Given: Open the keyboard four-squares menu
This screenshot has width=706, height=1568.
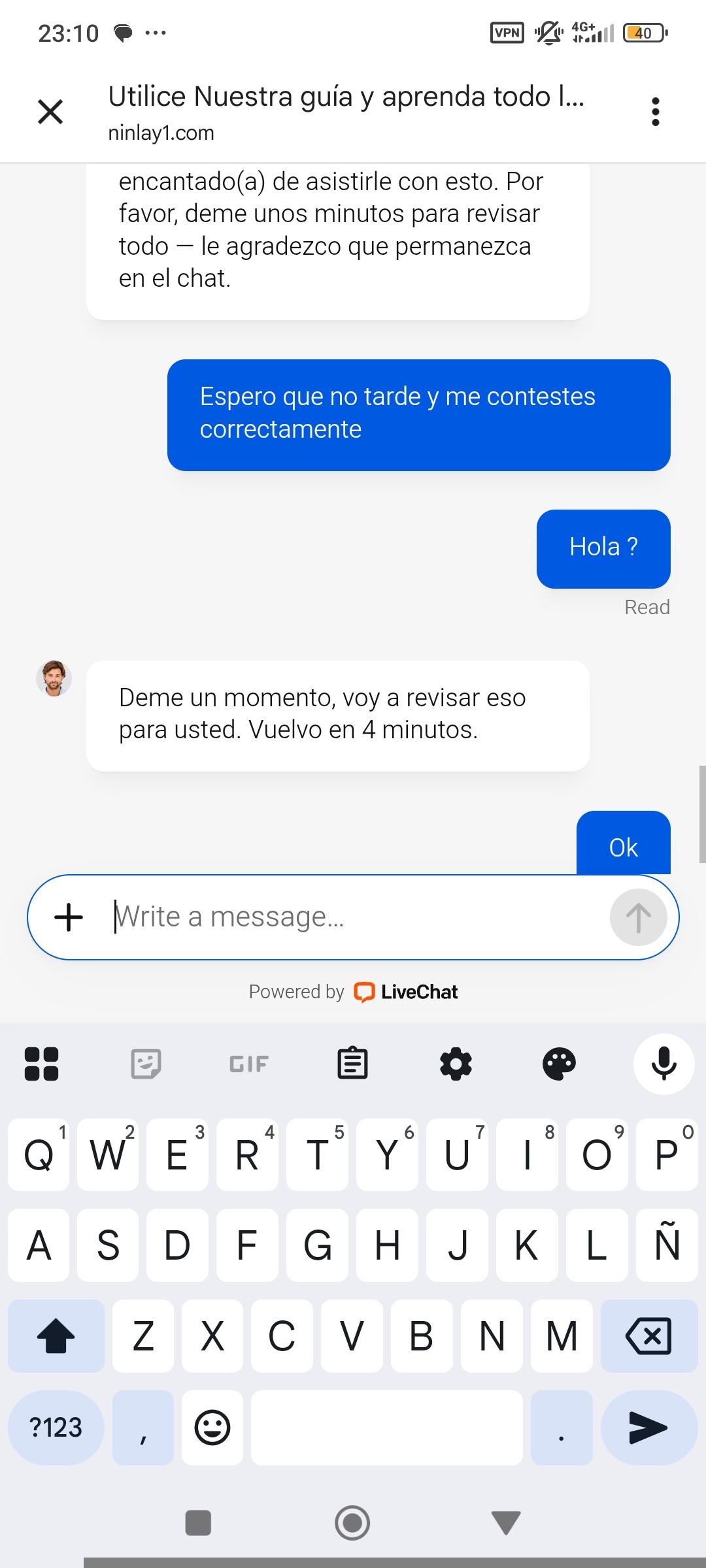Looking at the screenshot, I should [41, 1064].
